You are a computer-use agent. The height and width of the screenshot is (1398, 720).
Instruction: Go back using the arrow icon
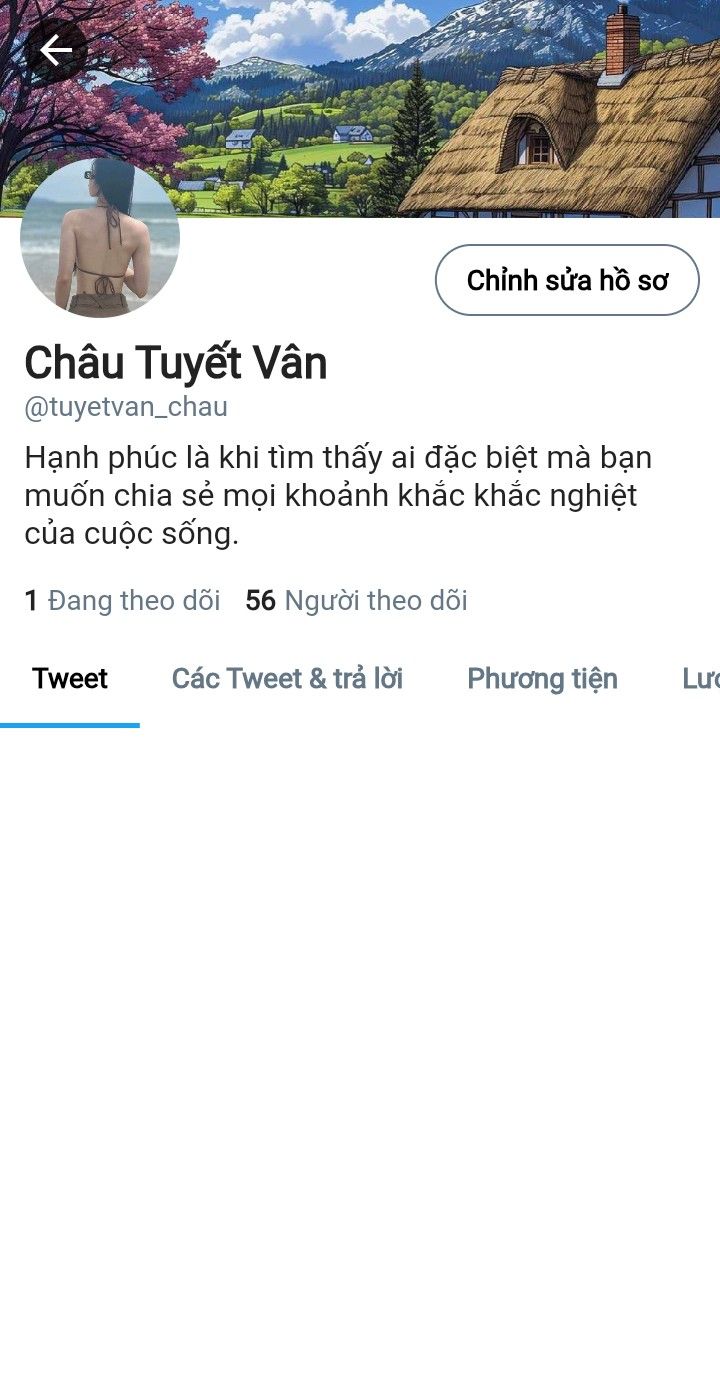[56, 50]
